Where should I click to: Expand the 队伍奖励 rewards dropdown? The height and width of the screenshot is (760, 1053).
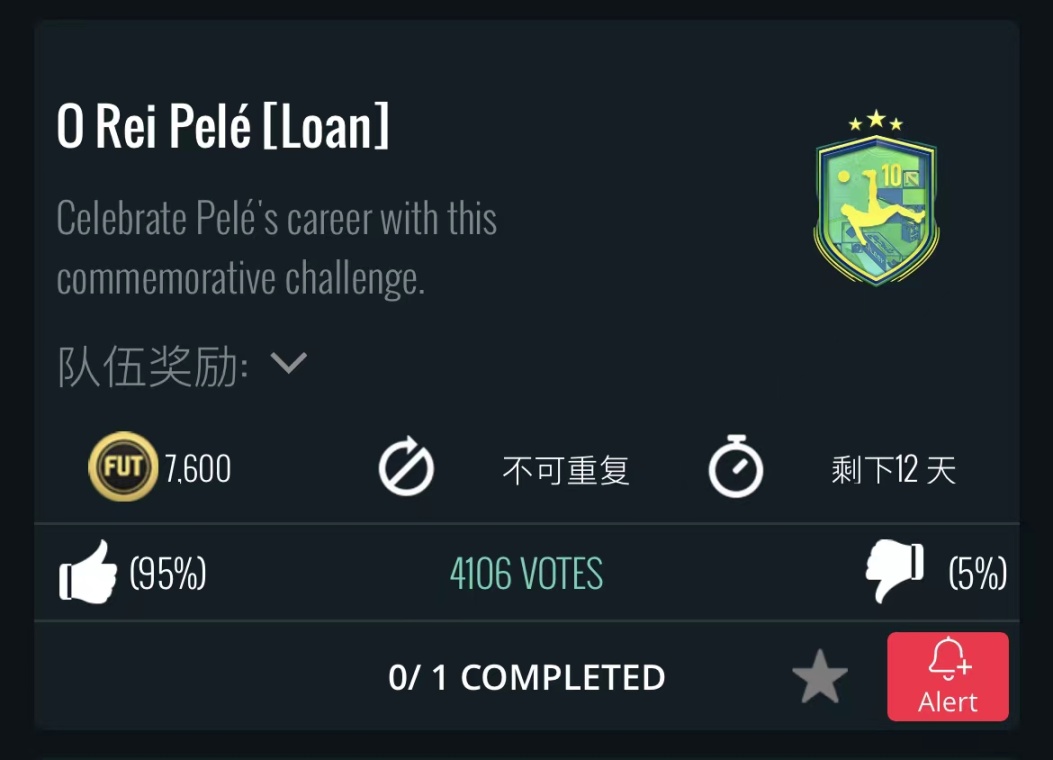[288, 364]
